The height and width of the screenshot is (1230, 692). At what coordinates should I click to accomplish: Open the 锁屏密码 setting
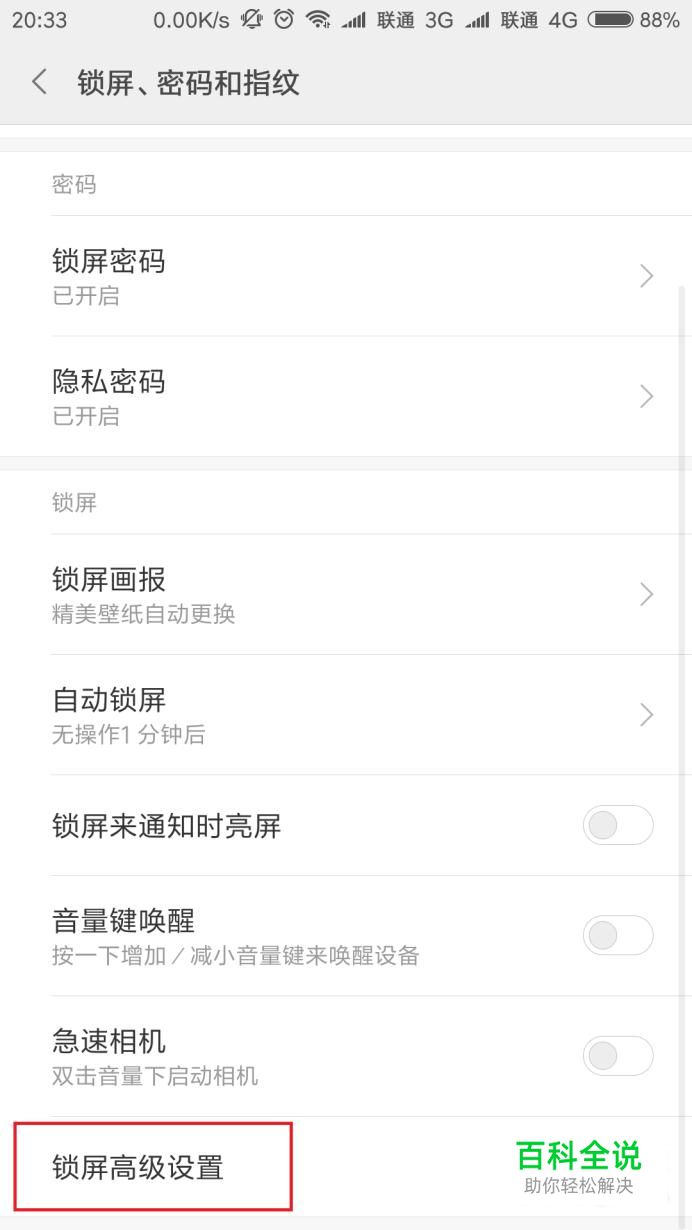[x=346, y=276]
